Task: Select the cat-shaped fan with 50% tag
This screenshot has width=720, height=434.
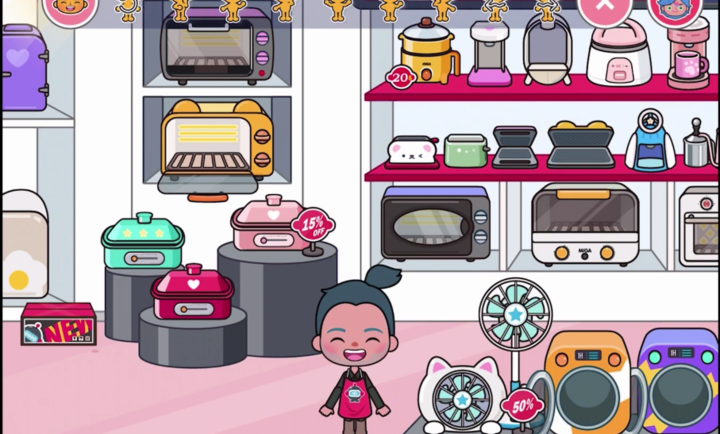Action: point(461,395)
